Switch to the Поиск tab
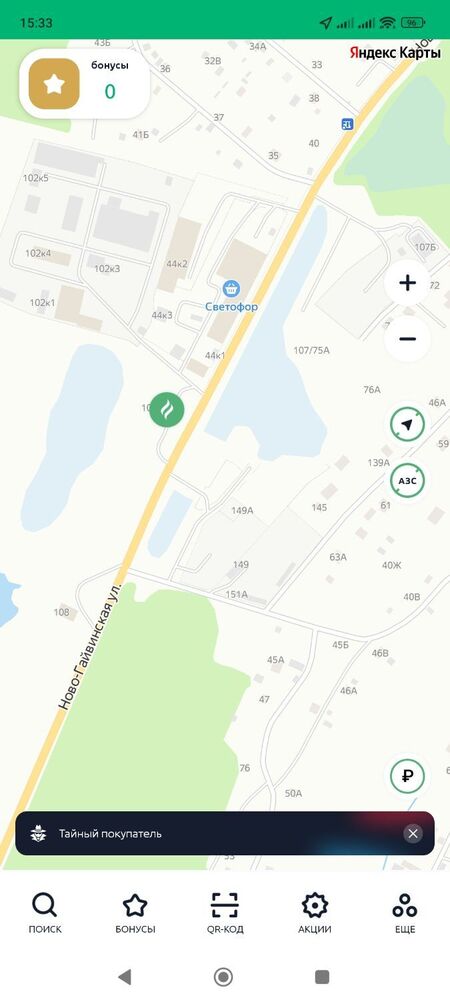450x1000 pixels. 45,913
